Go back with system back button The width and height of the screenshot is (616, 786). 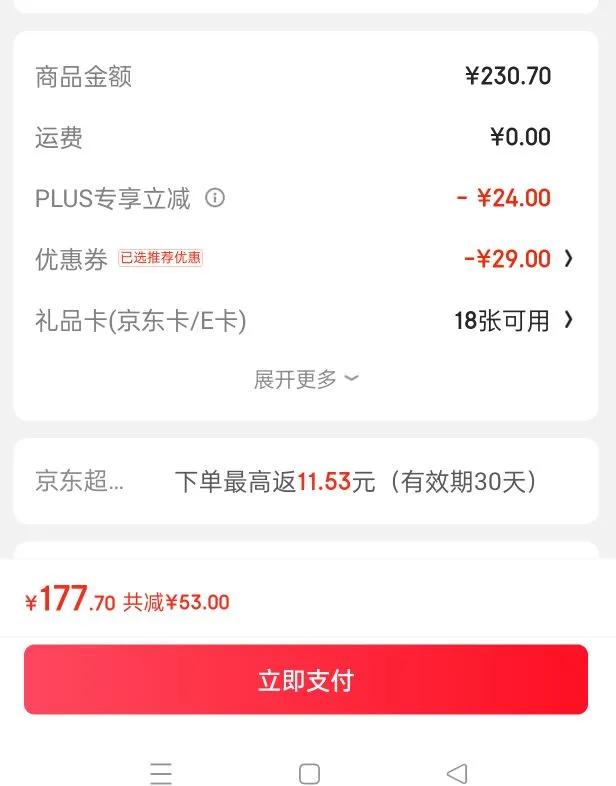pos(458,773)
